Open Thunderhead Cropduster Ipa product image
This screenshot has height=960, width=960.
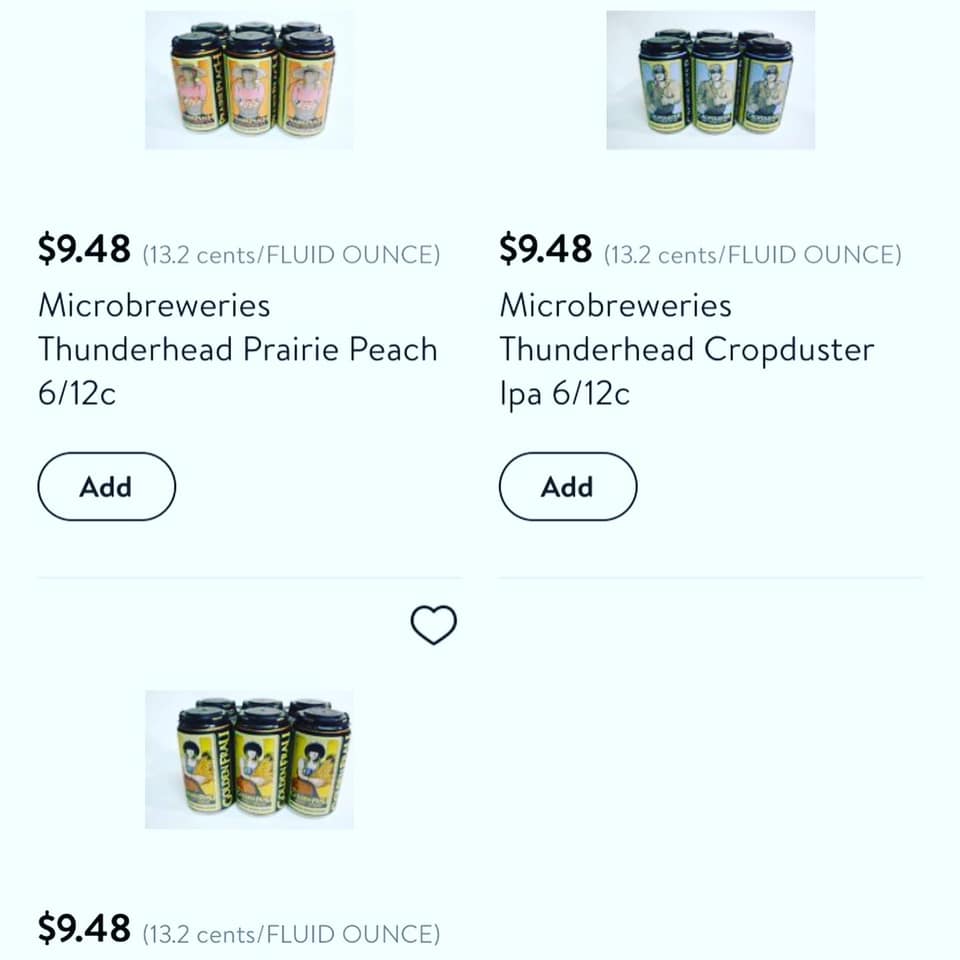[x=710, y=81]
